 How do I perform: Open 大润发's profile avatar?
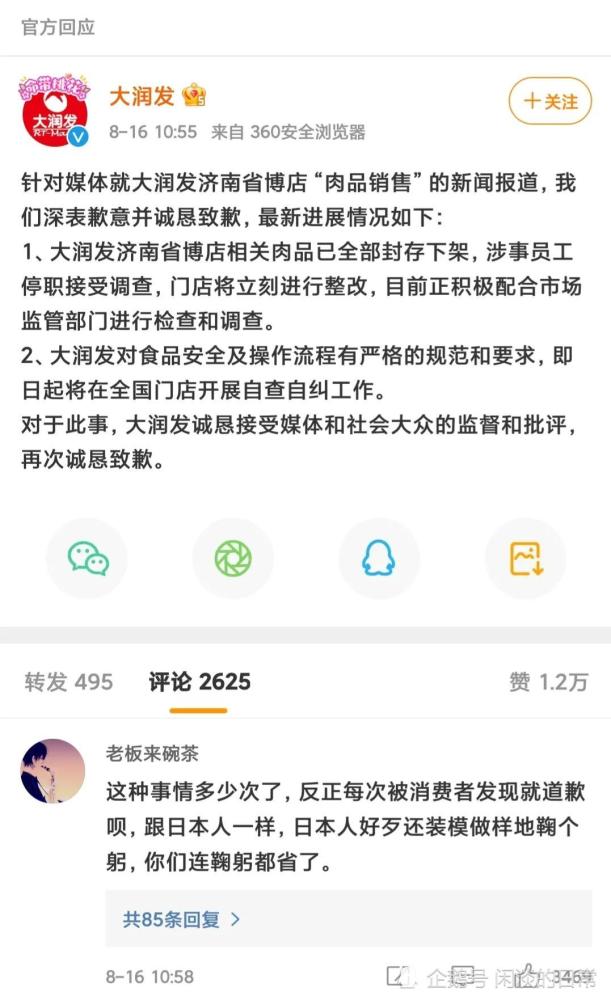click(54, 110)
